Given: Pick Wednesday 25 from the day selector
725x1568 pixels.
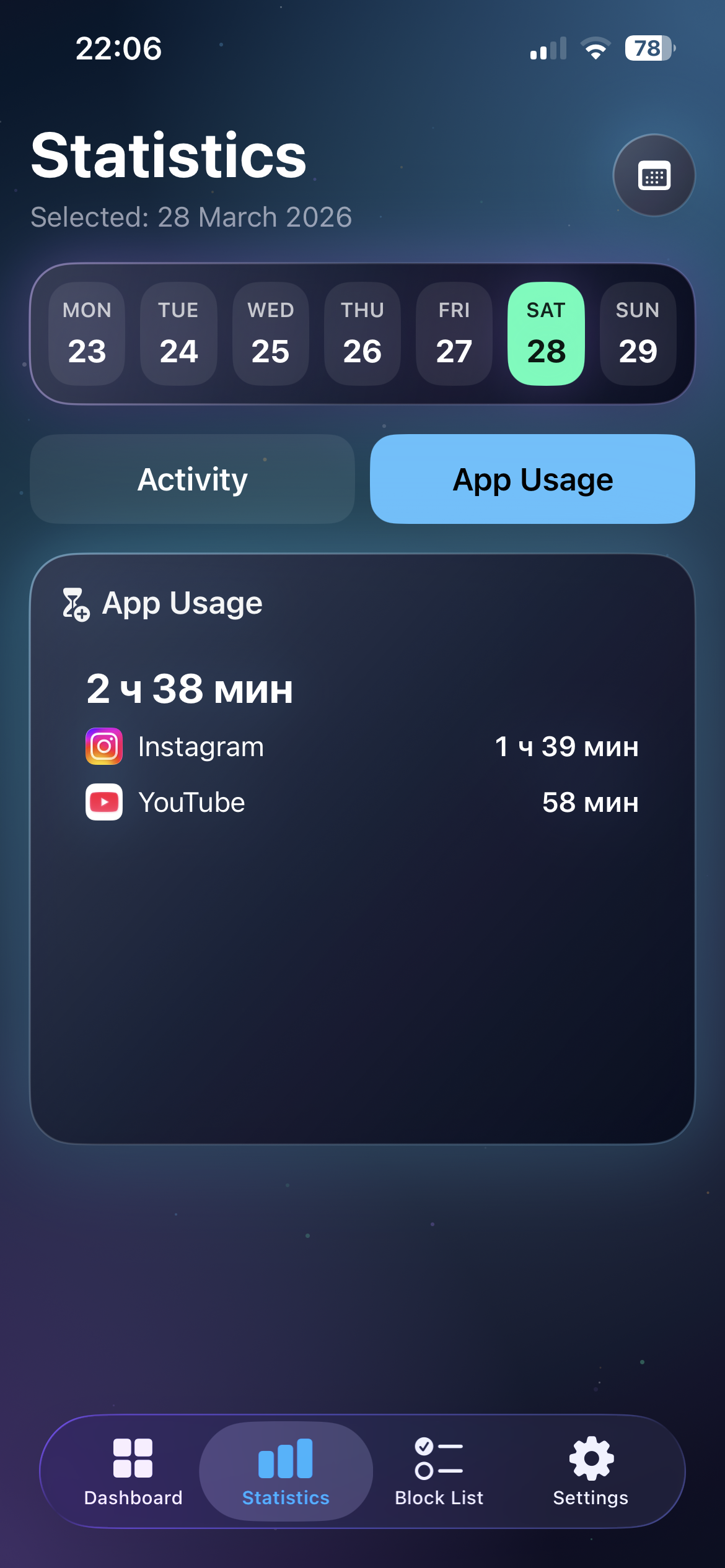Looking at the screenshot, I should (x=270, y=333).
